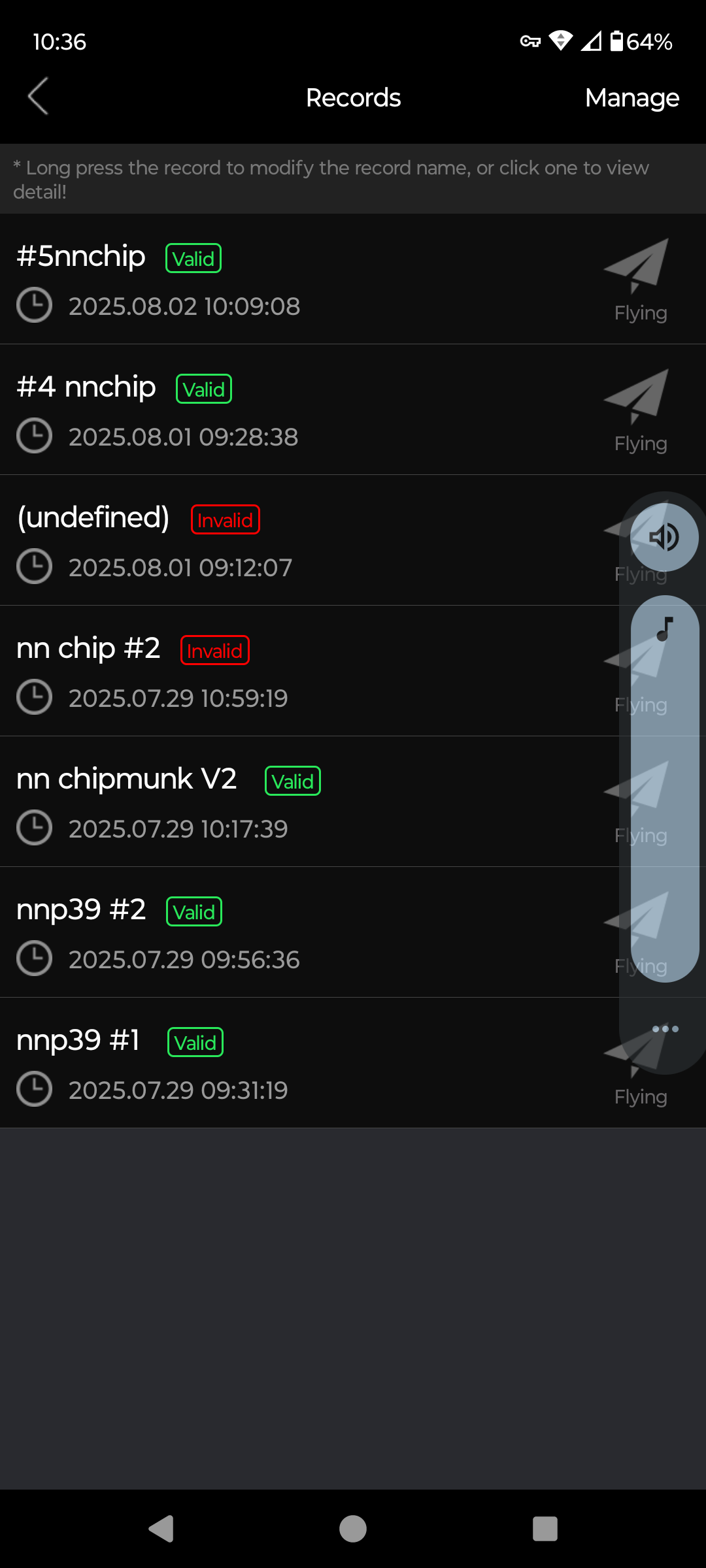Tap the system home button

click(353, 1529)
